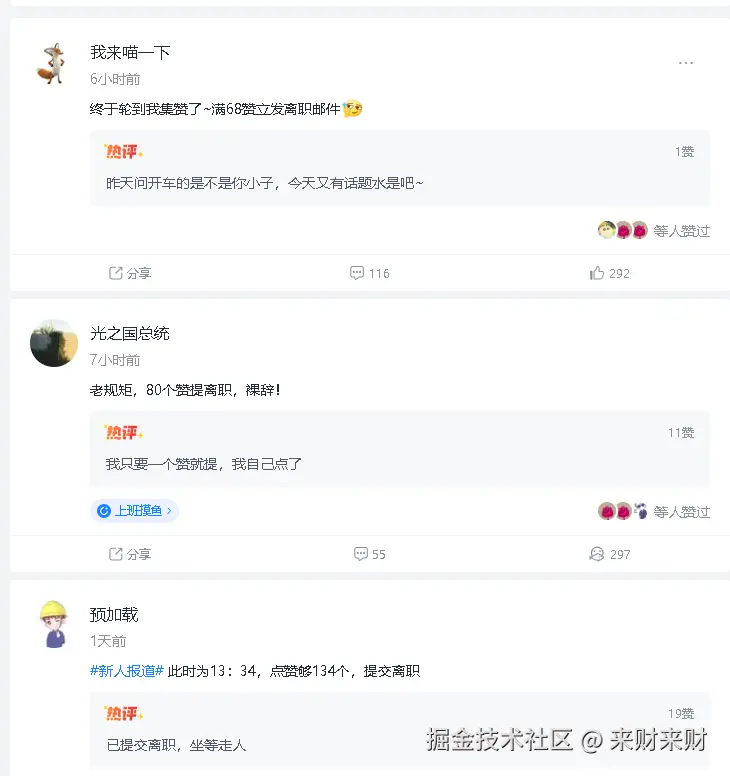Click the 热评 flame badge on the first hot comment
The width and height of the screenshot is (730, 776).
pyautogui.click(x=122, y=153)
